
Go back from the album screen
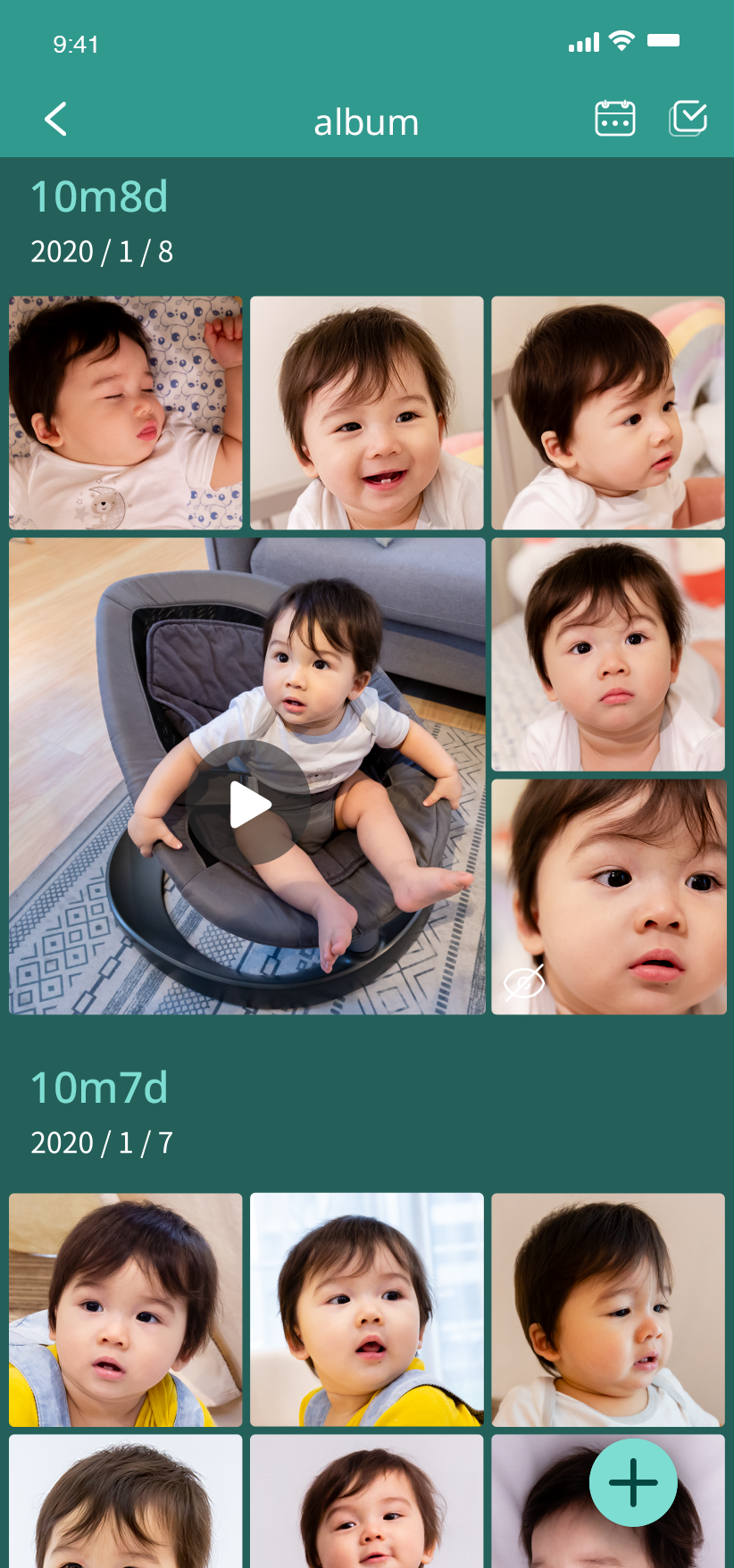pyautogui.click(x=55, y=119)
